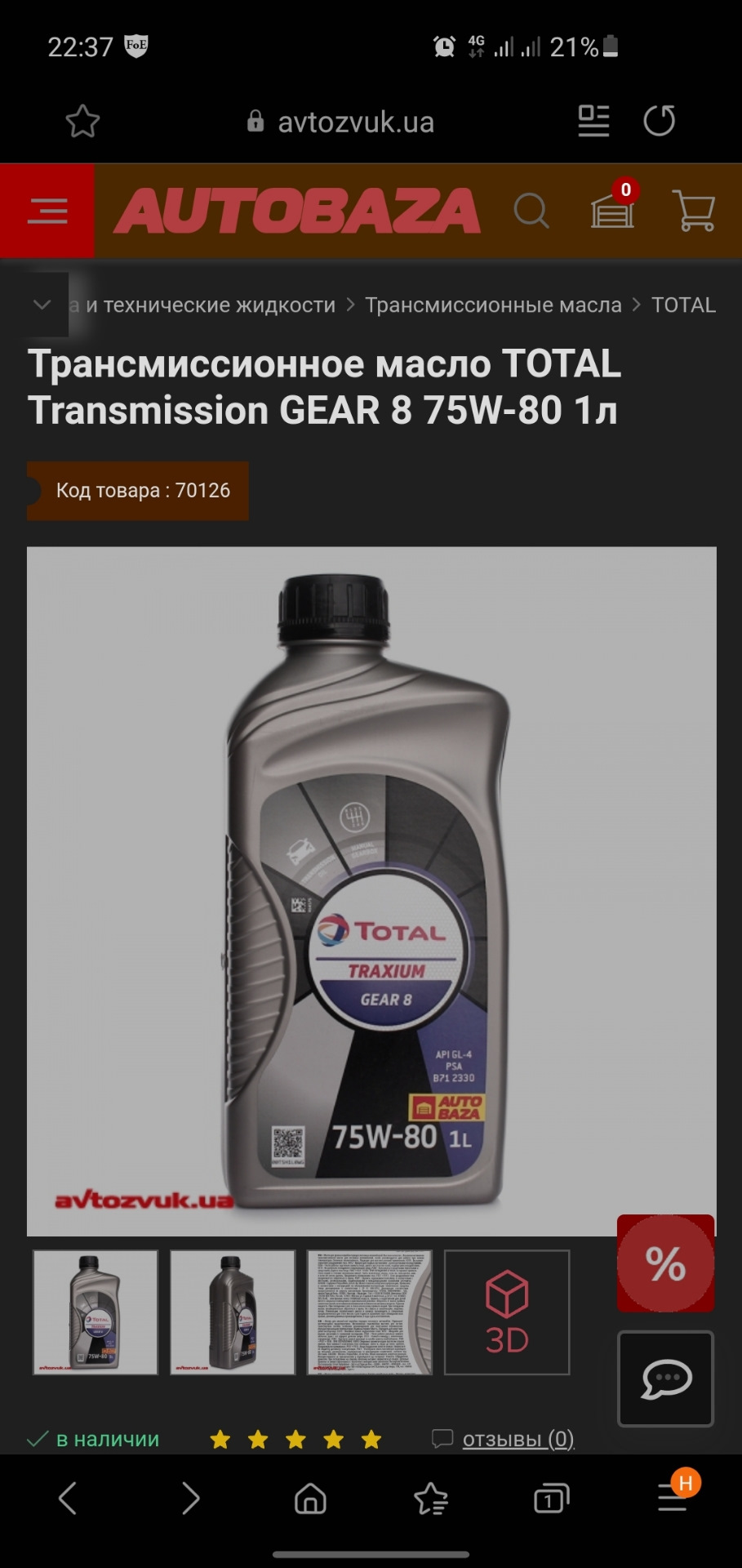Open the 3D view

[507, 1312]
